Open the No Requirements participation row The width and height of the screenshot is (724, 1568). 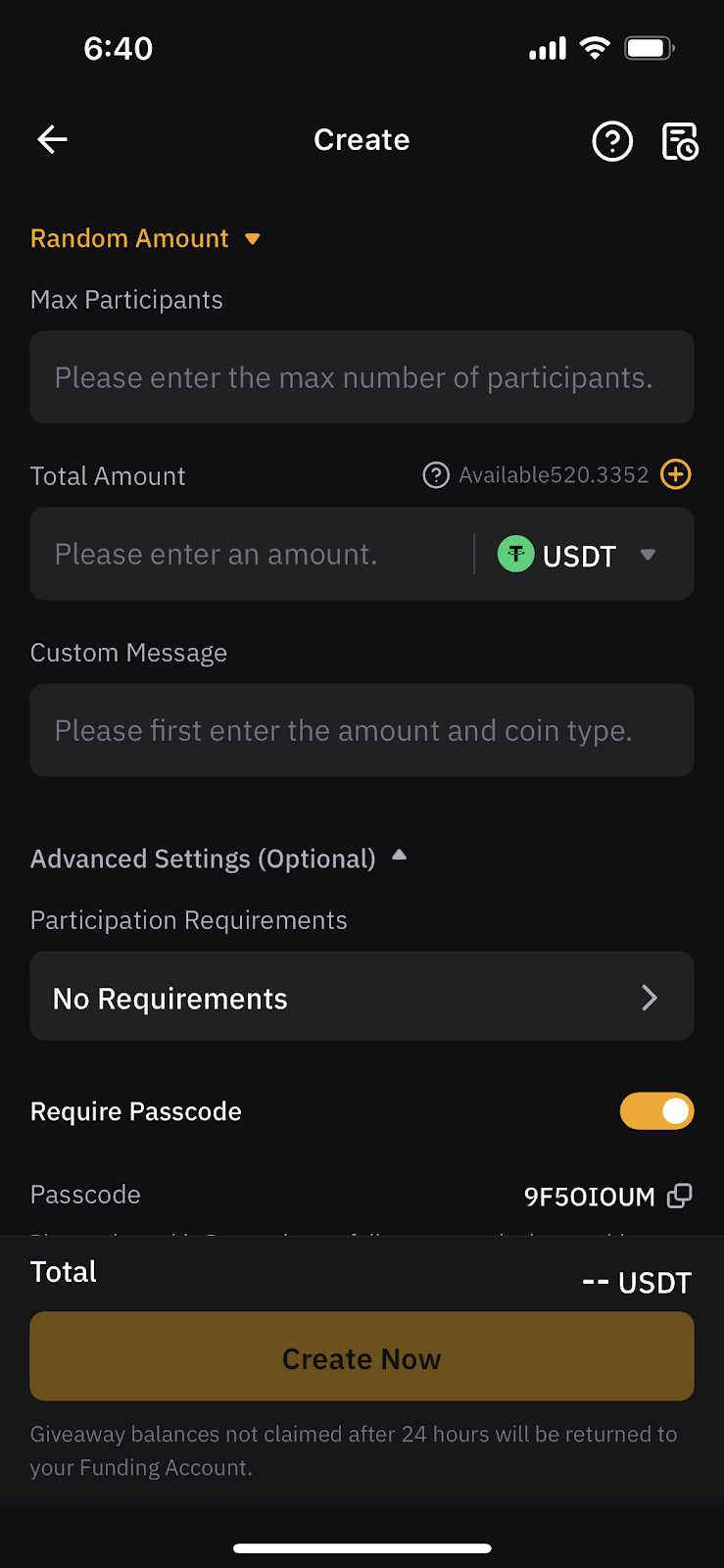pyautogui.click(x=362, y=998)
